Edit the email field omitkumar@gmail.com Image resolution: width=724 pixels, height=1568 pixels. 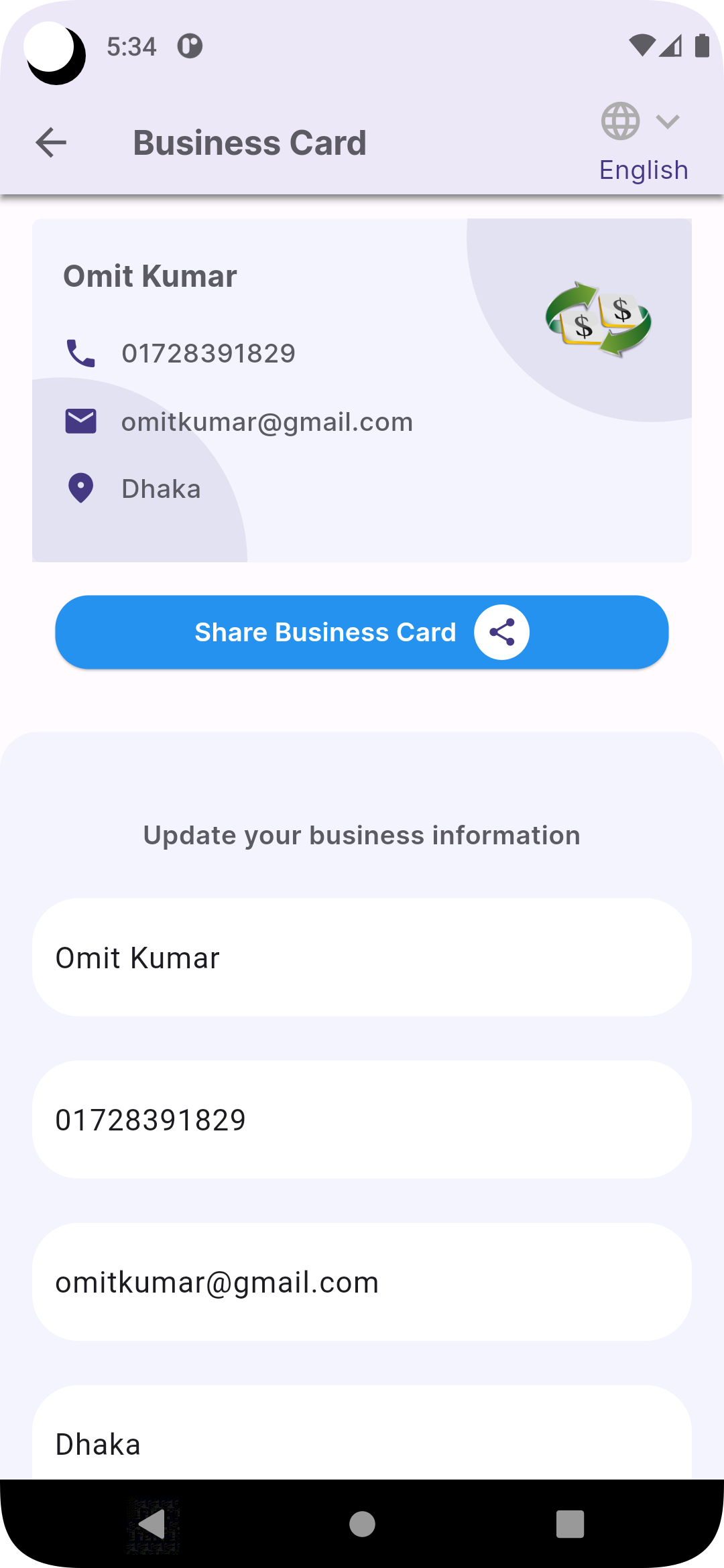pyautogui.click(x=362, y=1282)
